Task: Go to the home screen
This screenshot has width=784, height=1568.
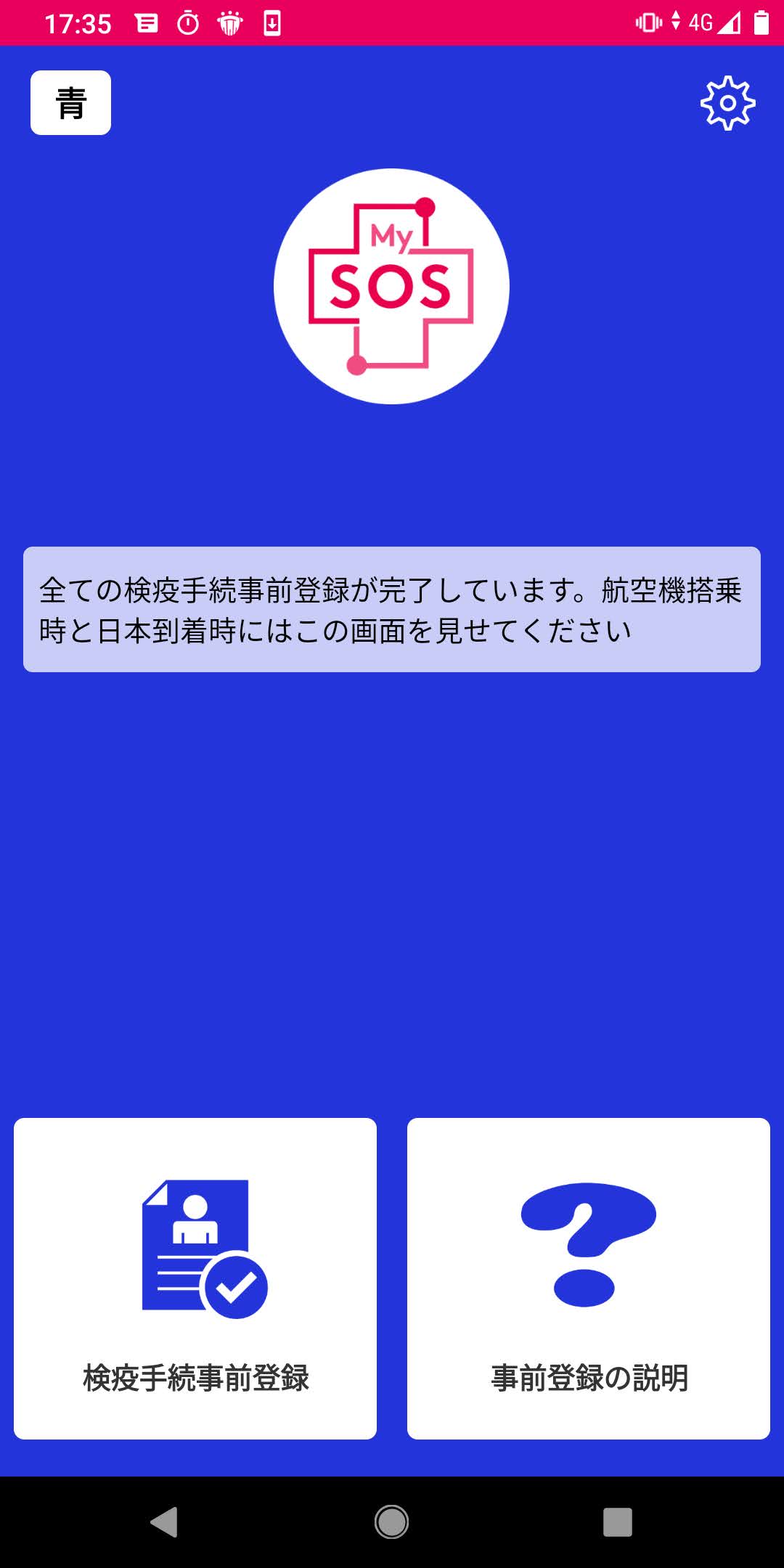Action: pyautogui.click(x=391, y=1522)
